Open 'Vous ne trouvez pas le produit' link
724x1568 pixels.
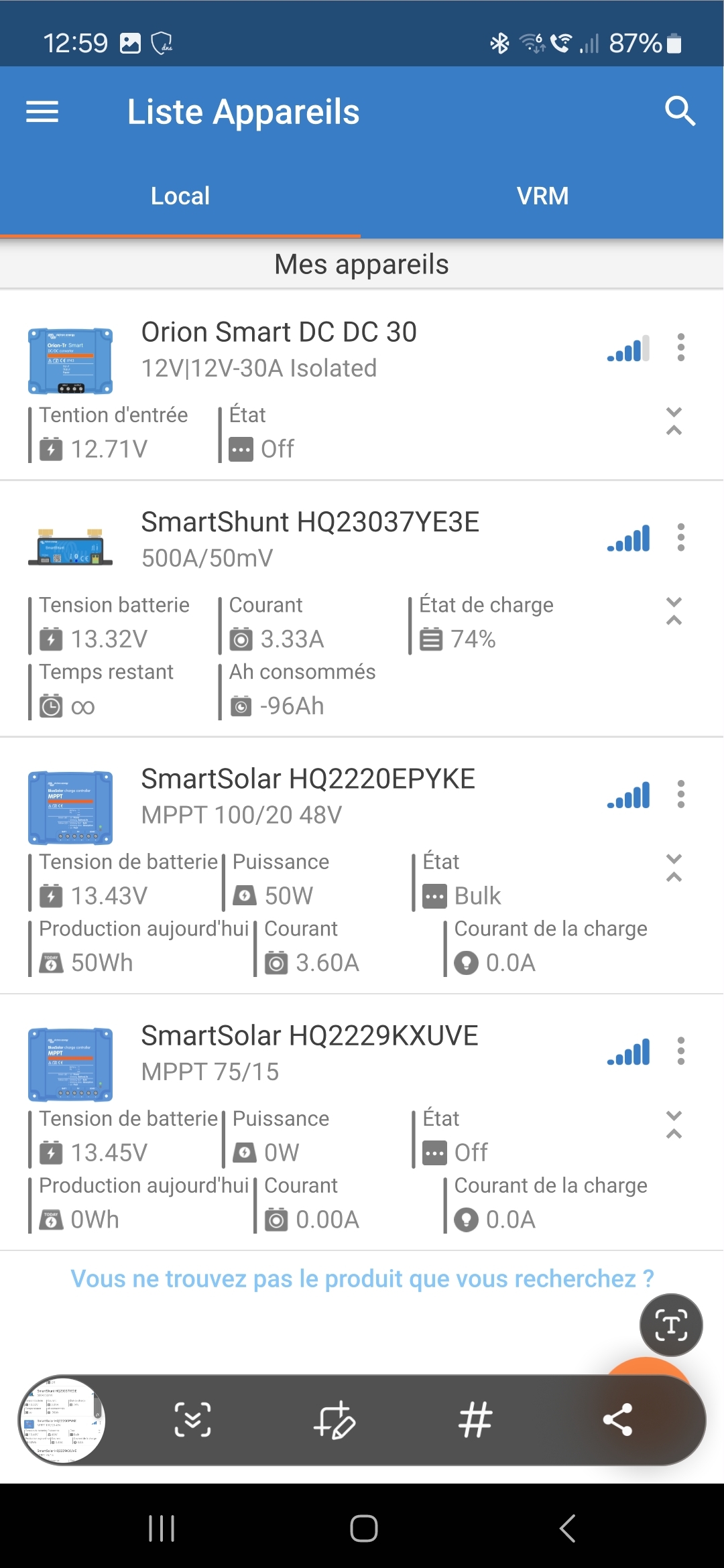pyautogui.click(x=362, y=1279)
